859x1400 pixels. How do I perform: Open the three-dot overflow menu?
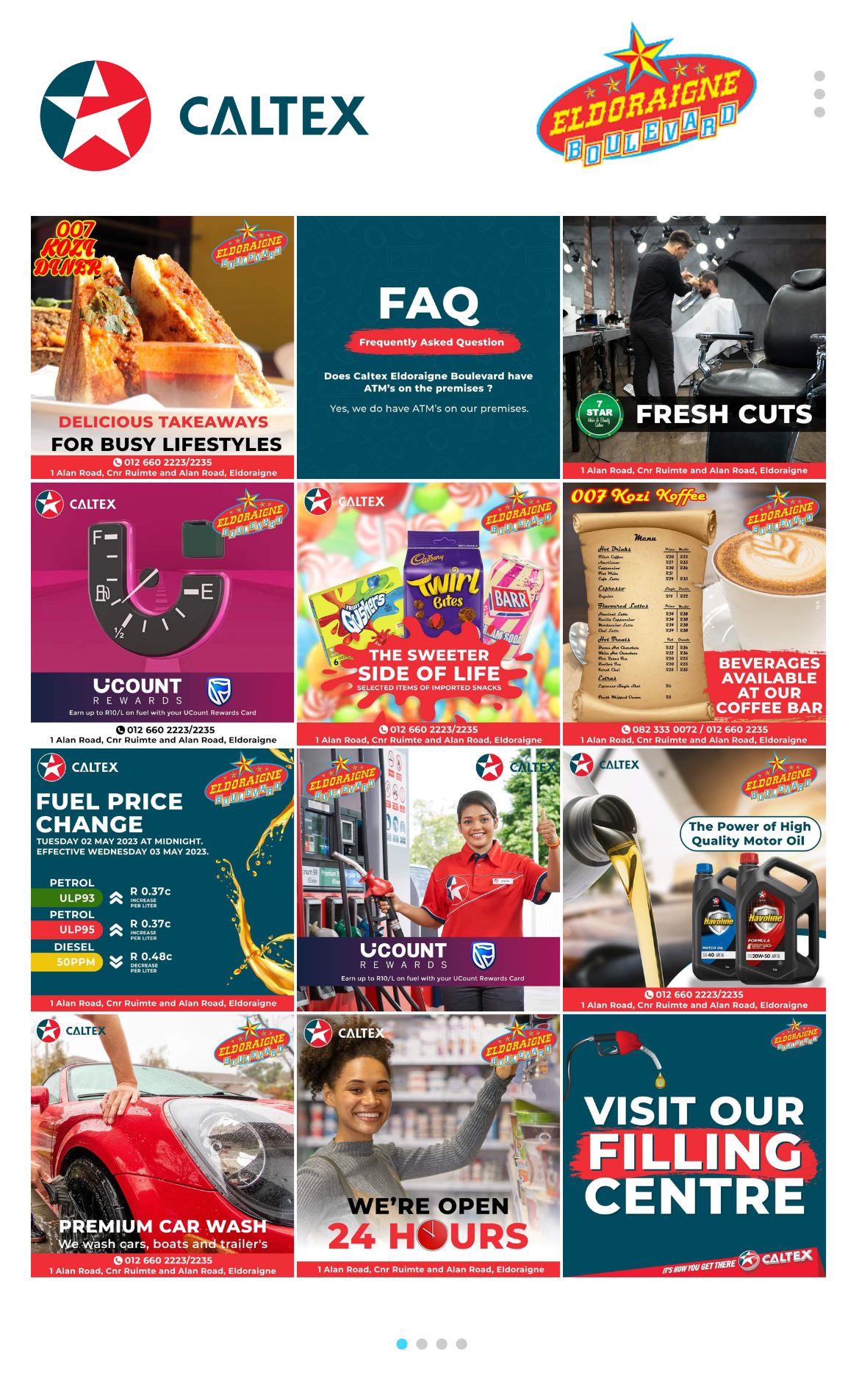(819, 94)
